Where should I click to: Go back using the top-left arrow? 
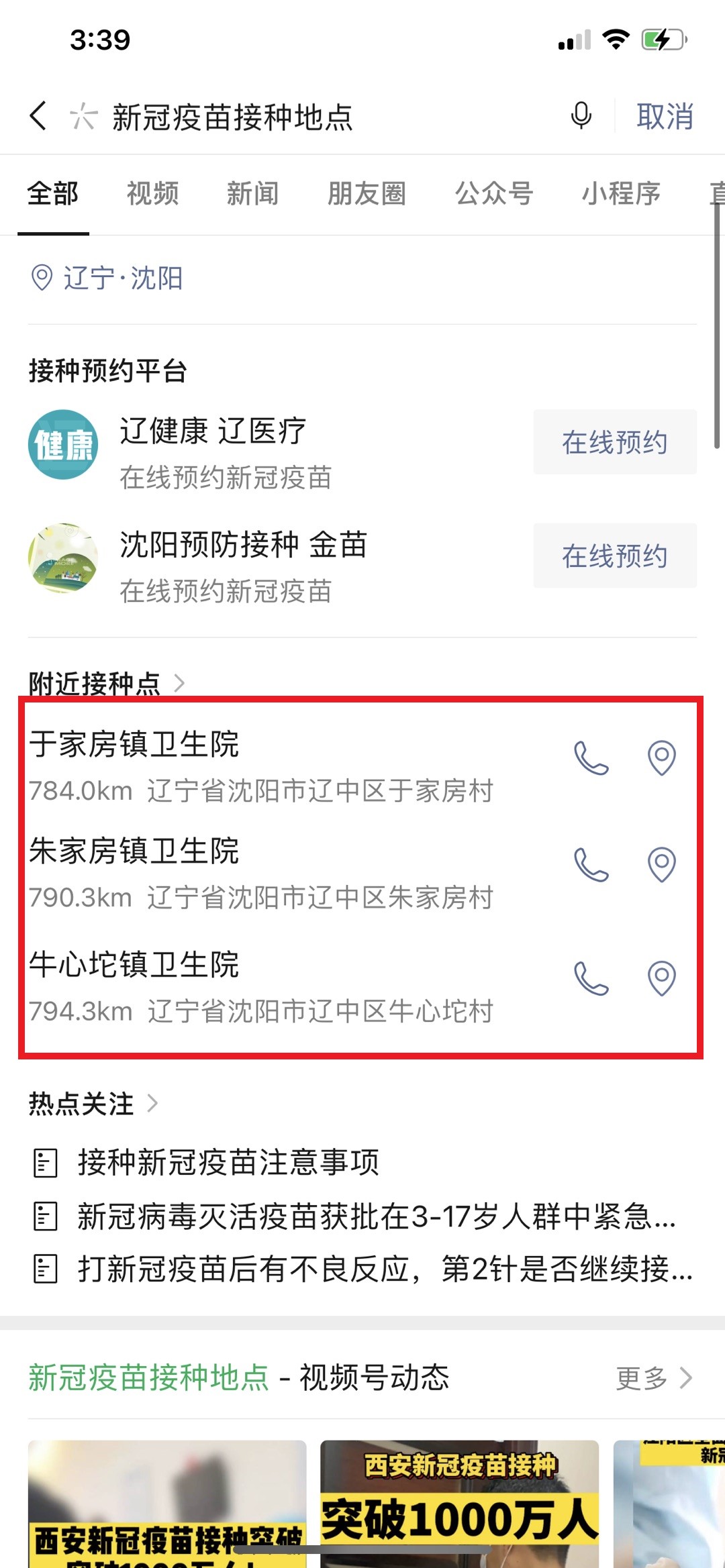(38, 116)
